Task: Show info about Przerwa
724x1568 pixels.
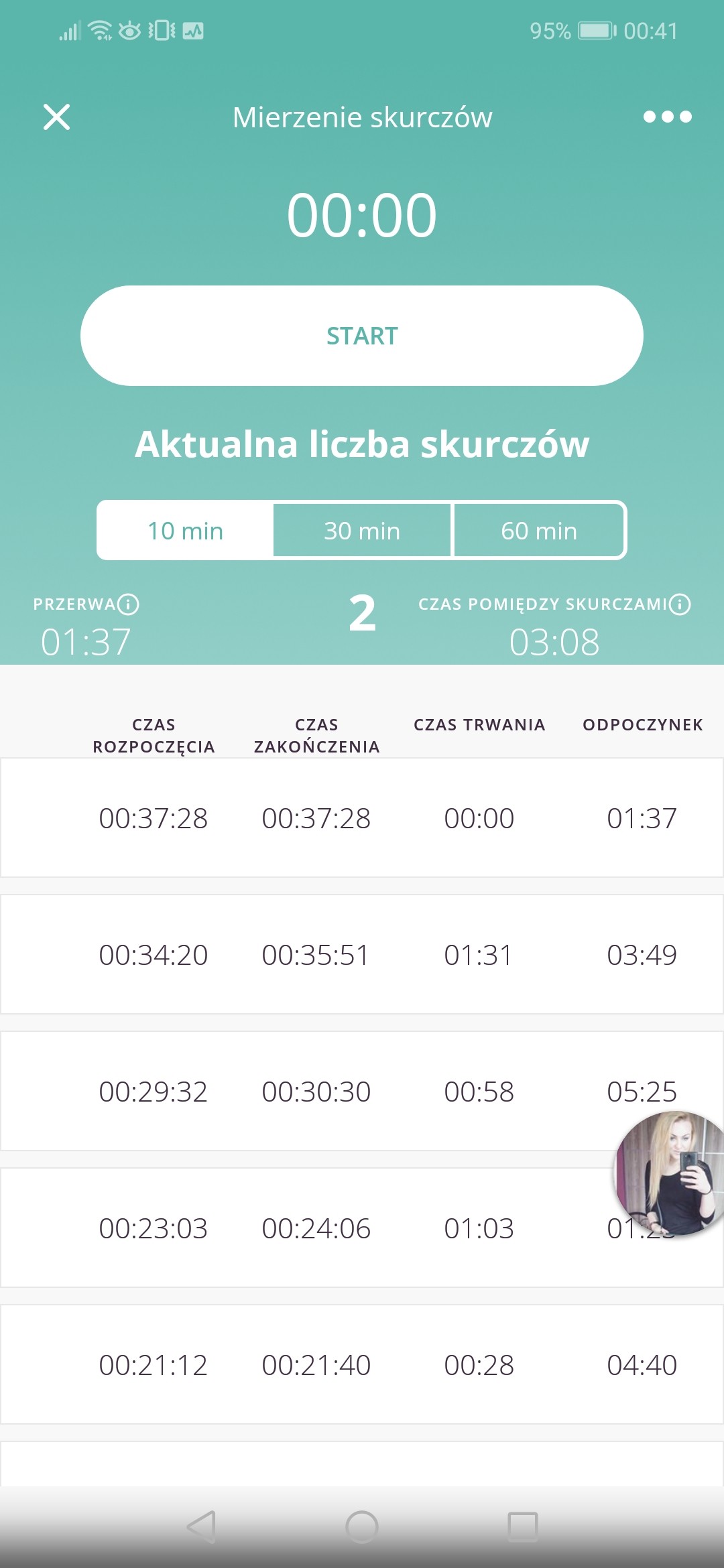Action: pos(128,604)
